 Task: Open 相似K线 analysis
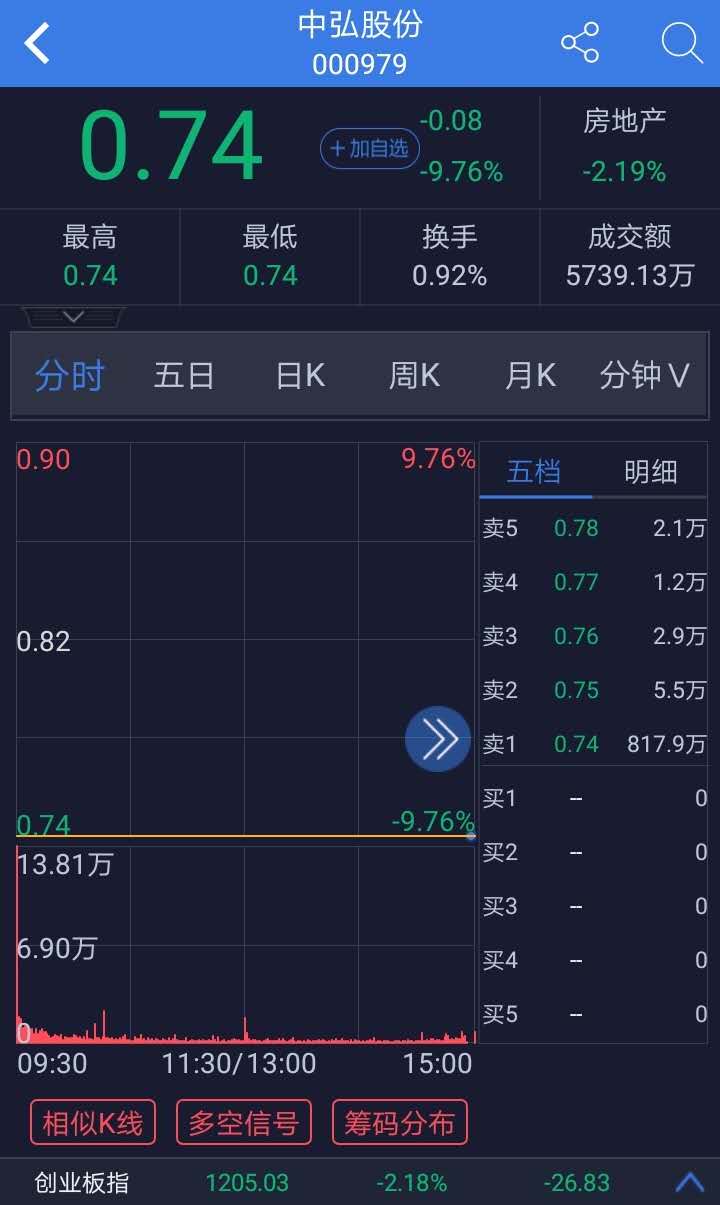pos(93,1123)
